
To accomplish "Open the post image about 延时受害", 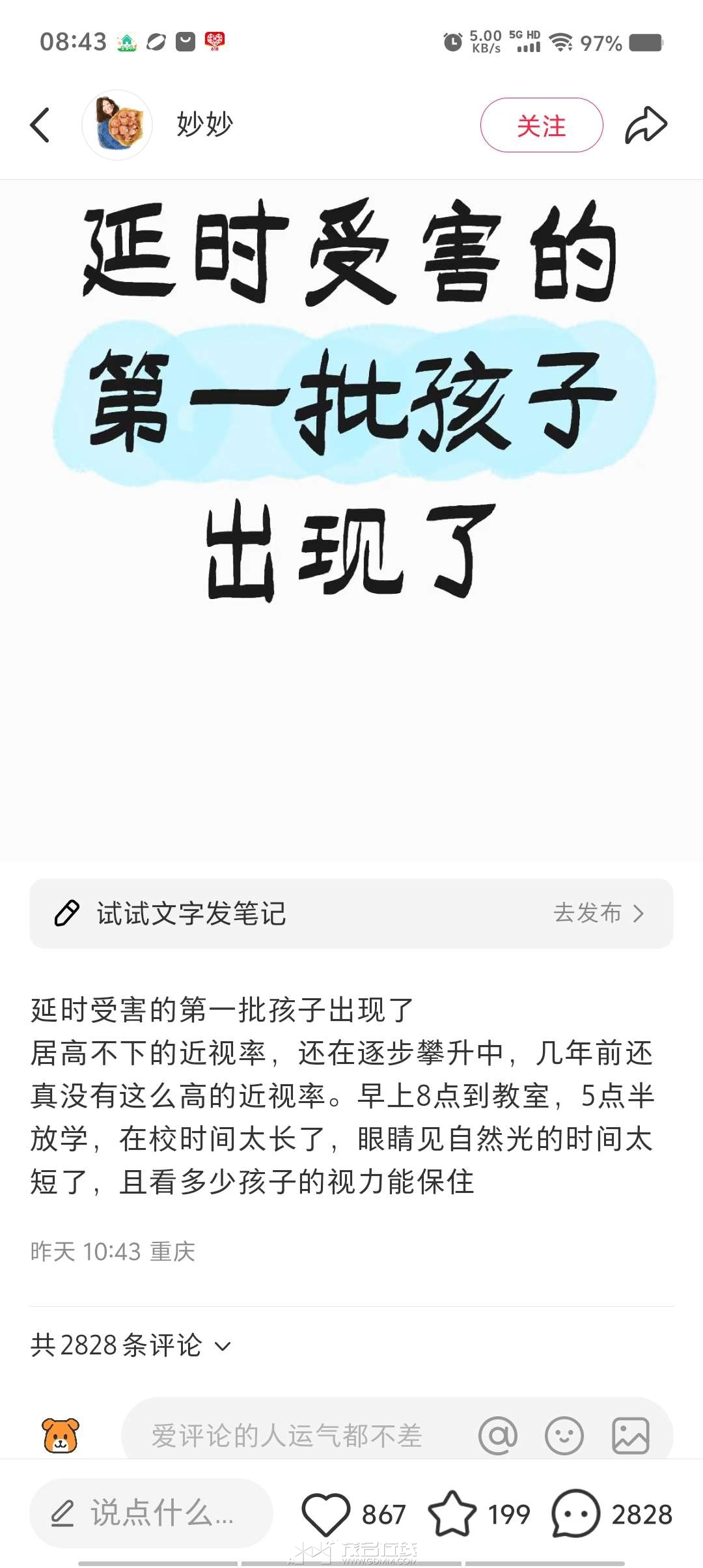I will (x=351, y=521).
